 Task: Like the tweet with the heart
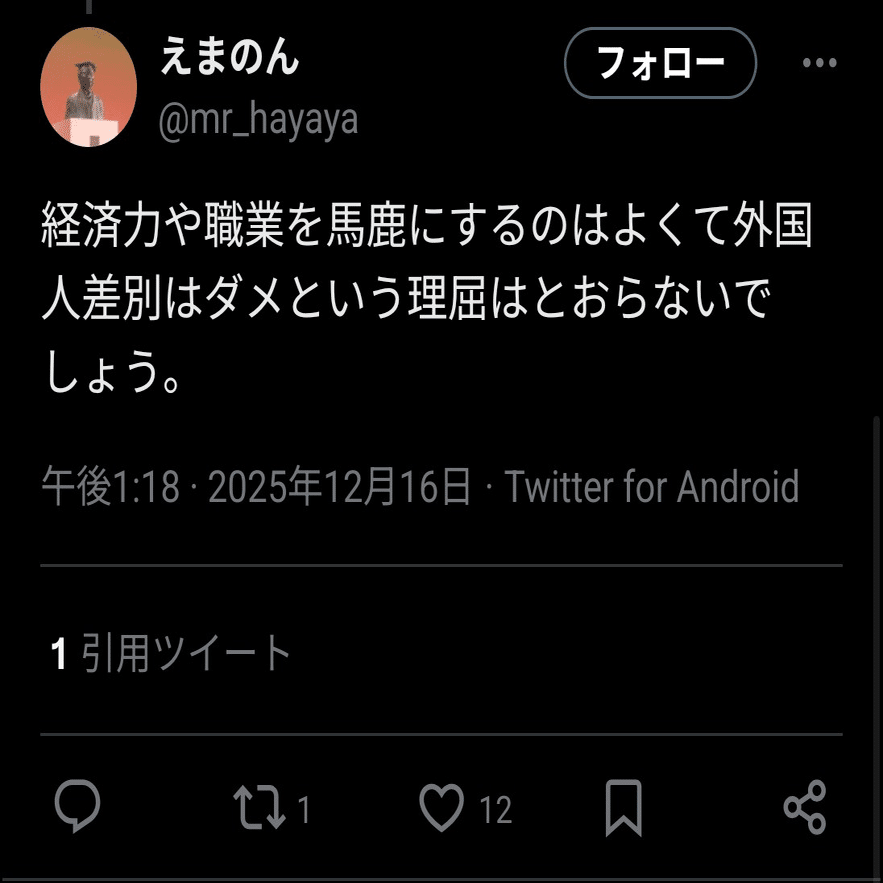(x=441, y=807)
